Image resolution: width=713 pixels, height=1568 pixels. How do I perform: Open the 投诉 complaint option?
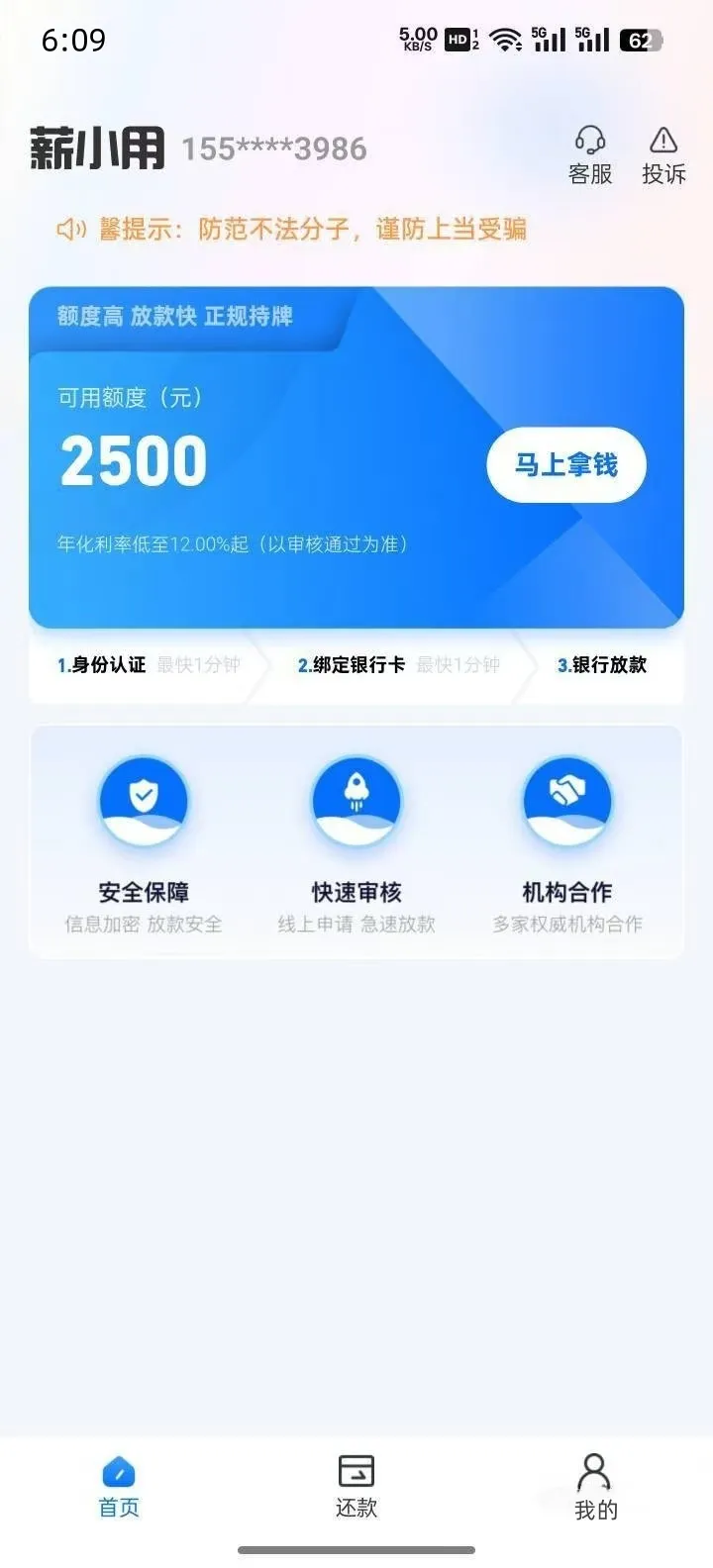[663, 154]
